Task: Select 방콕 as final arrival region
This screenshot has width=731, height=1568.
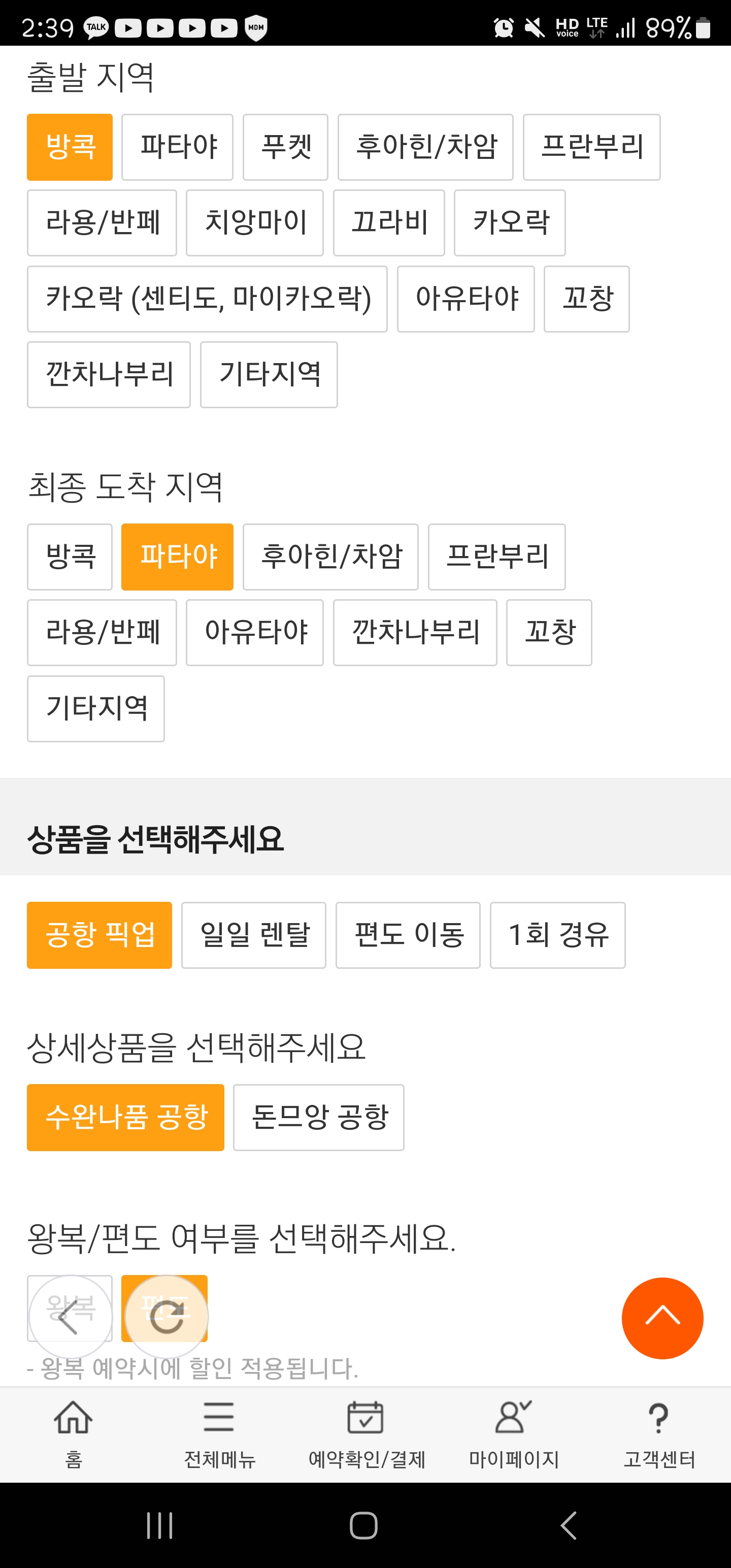Action: [x=70, y=557]
